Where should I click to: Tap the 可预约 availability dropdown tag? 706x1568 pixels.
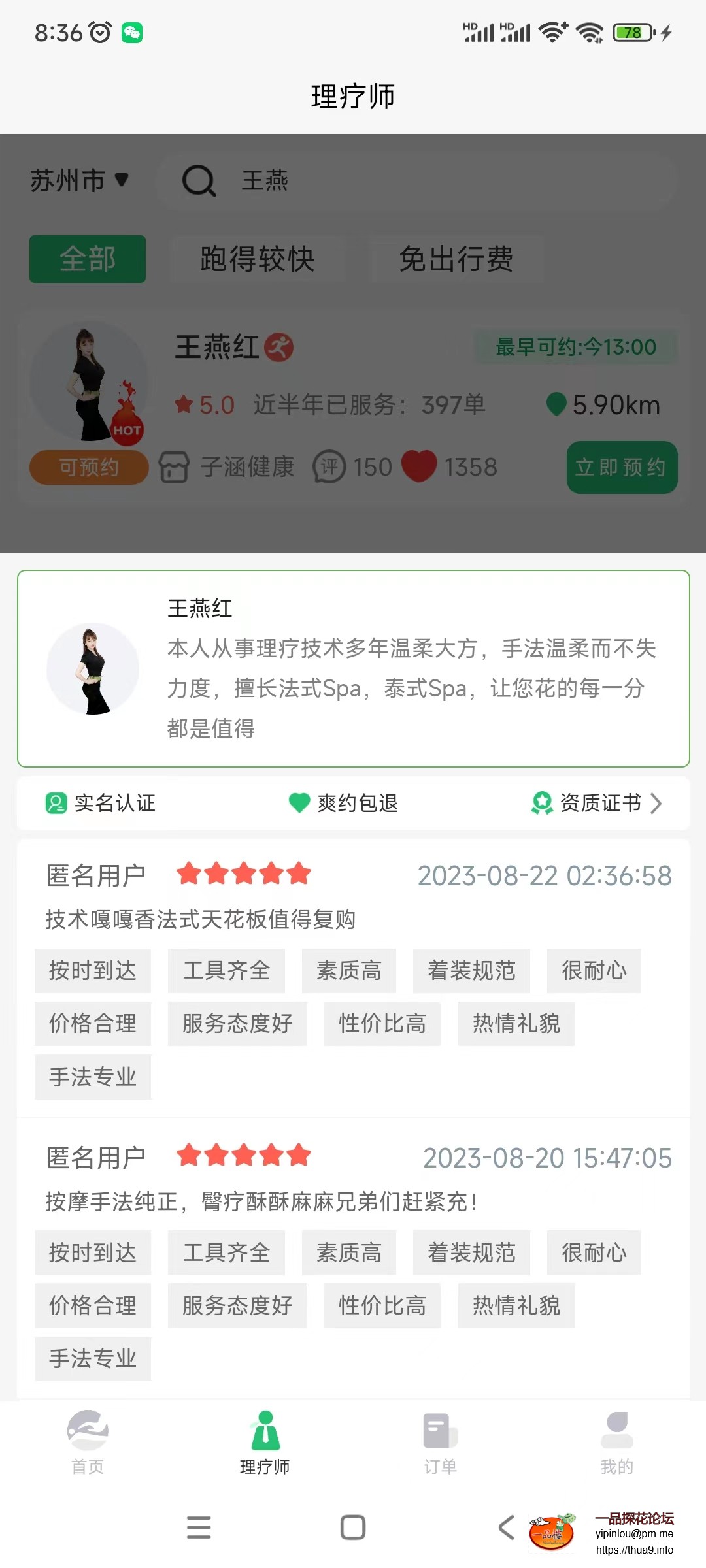(88, 466)
